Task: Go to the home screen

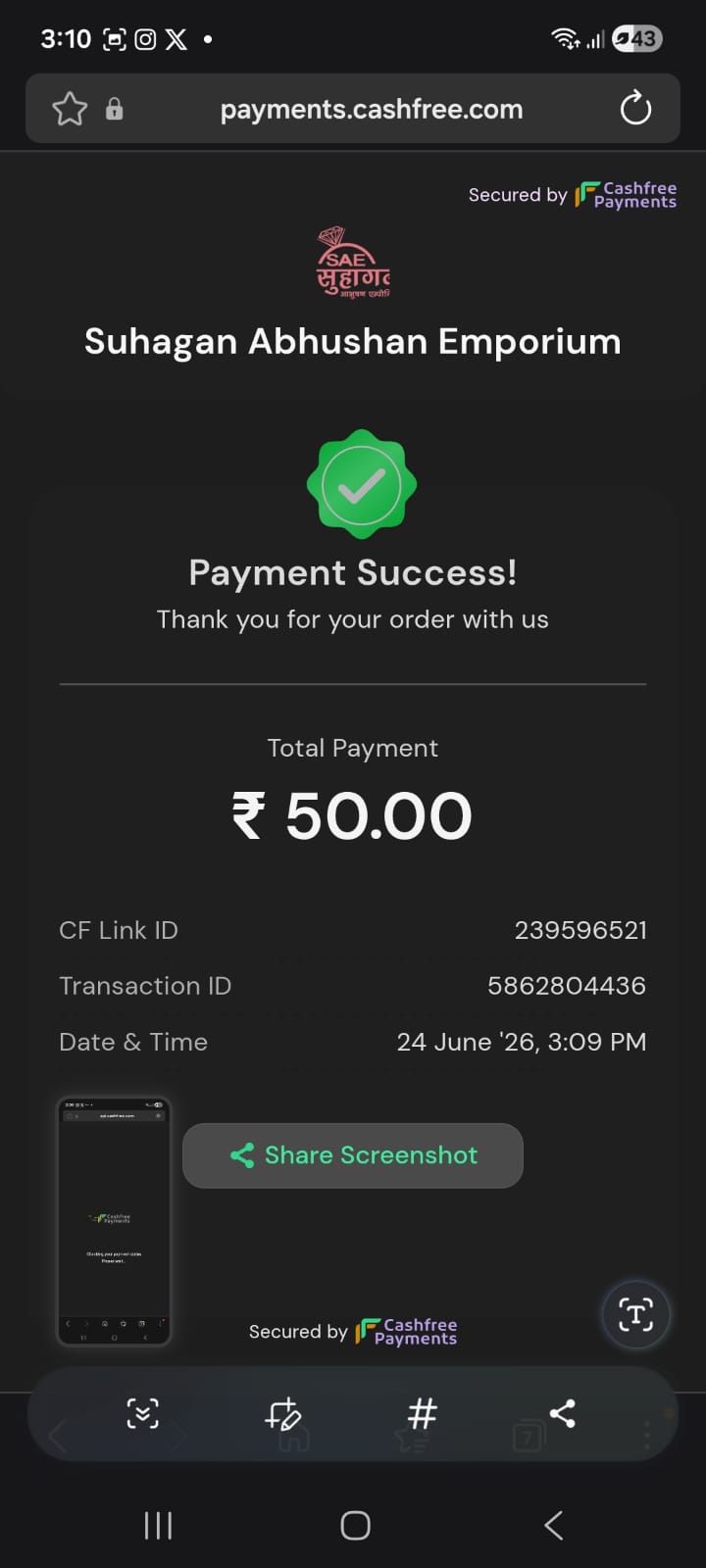Action: [355, 1525]
